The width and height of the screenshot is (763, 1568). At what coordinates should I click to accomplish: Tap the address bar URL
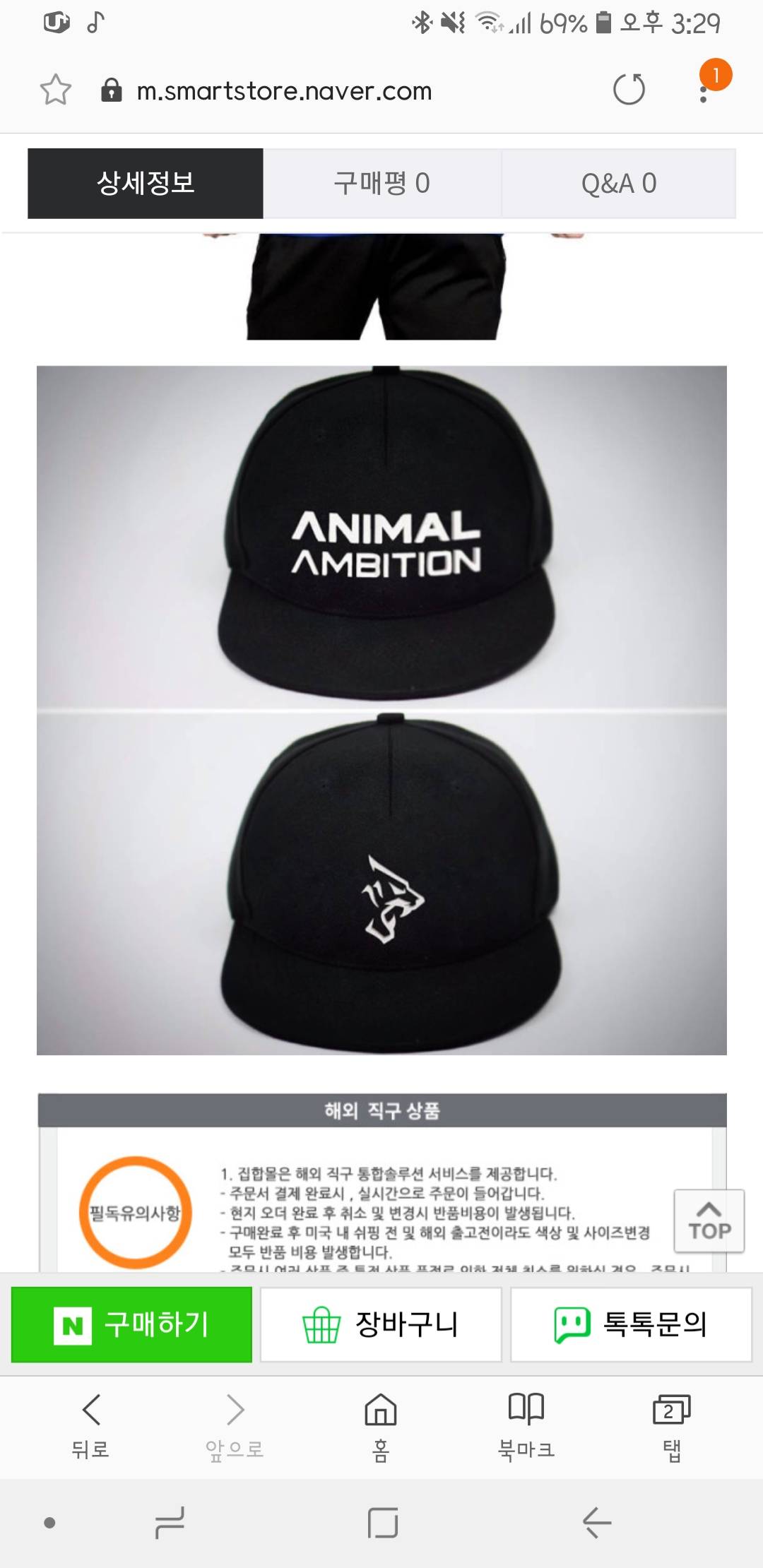coord(284,91)
